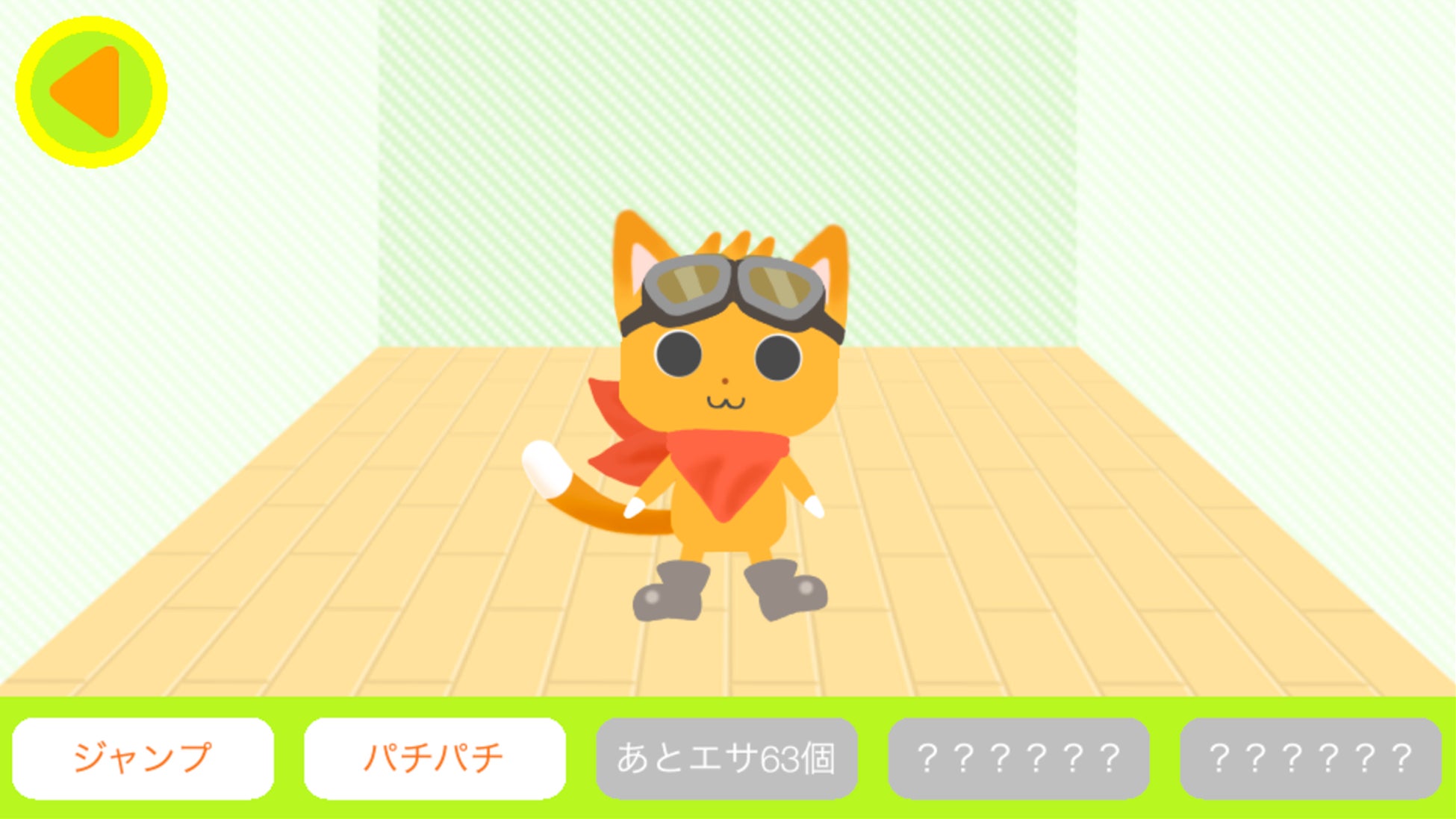
Task: Tap the ジャンプ button
Action: 143,759
